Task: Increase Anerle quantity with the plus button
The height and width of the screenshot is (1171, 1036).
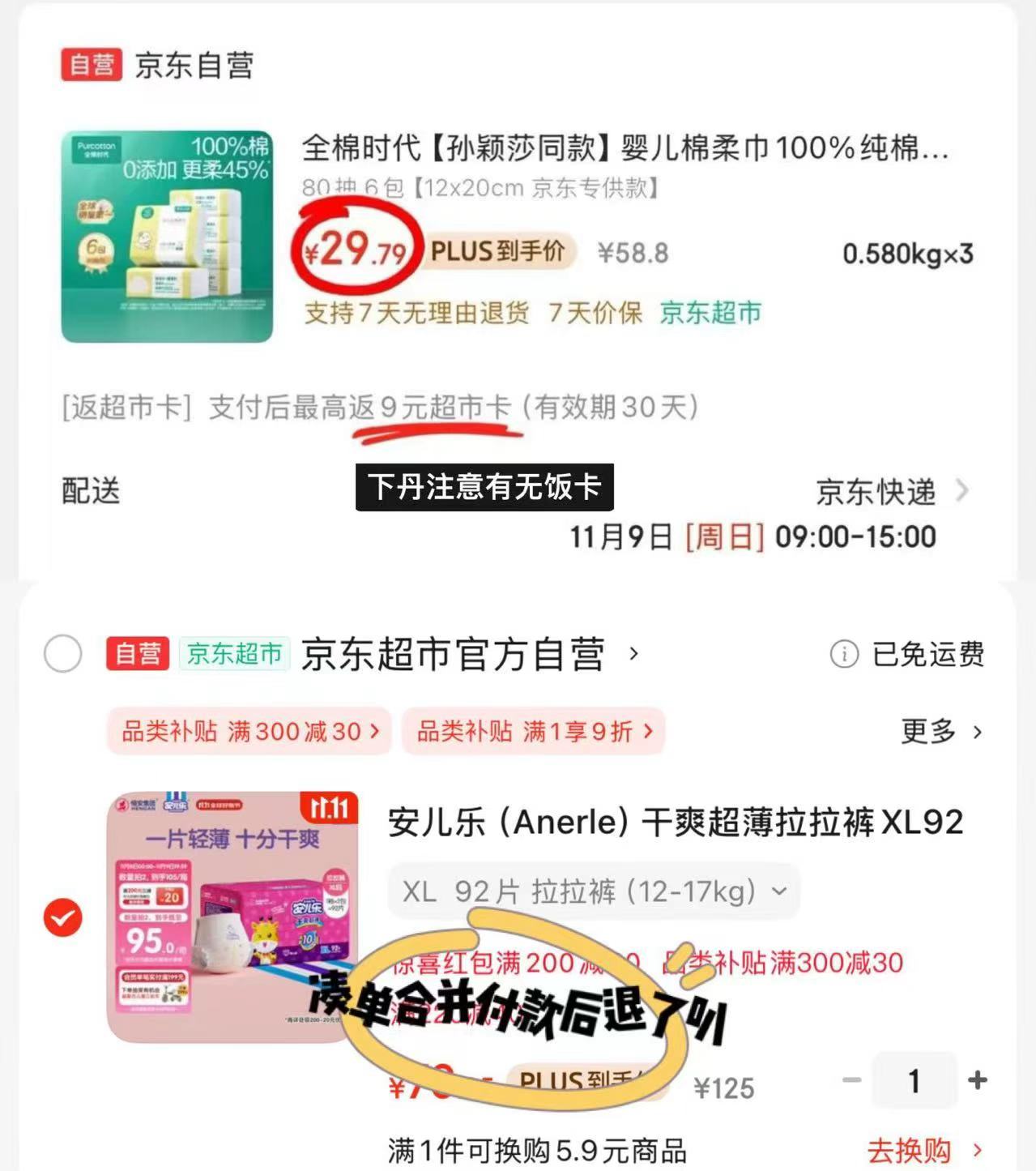Action: coord(976,1079)
